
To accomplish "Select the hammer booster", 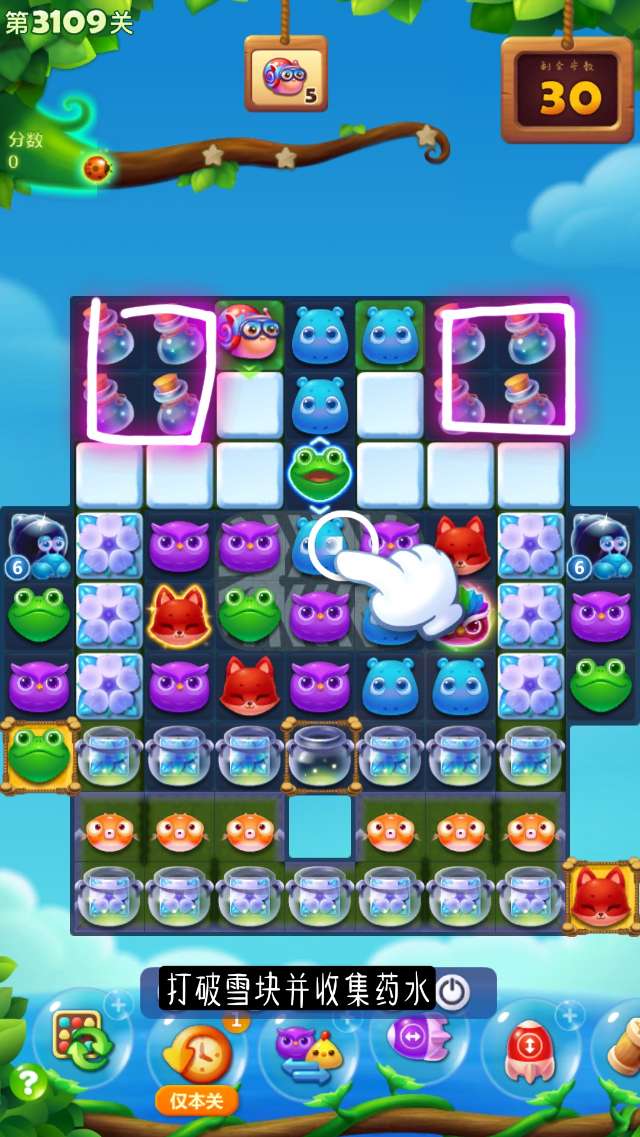I will click(622, 1045).
